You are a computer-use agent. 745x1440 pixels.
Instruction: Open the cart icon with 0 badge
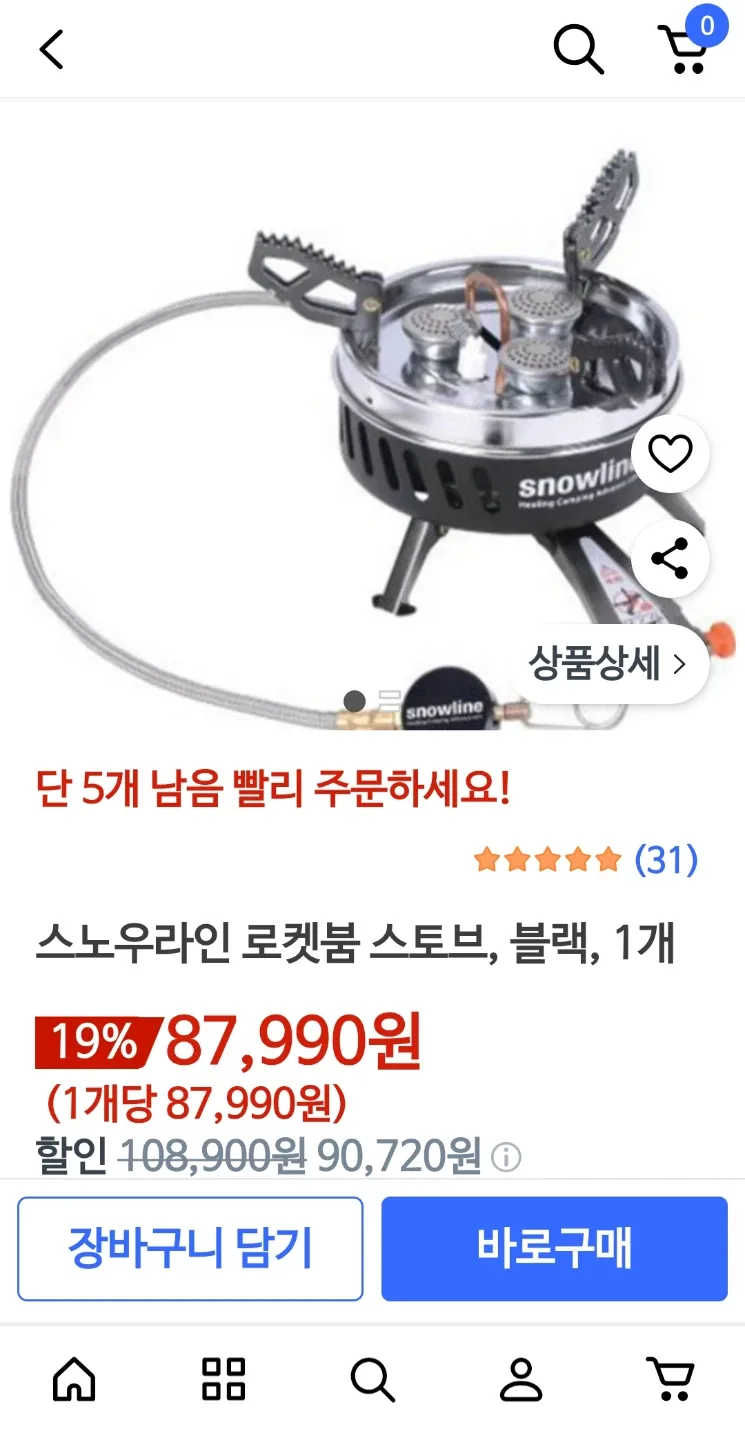pos(684,49)
